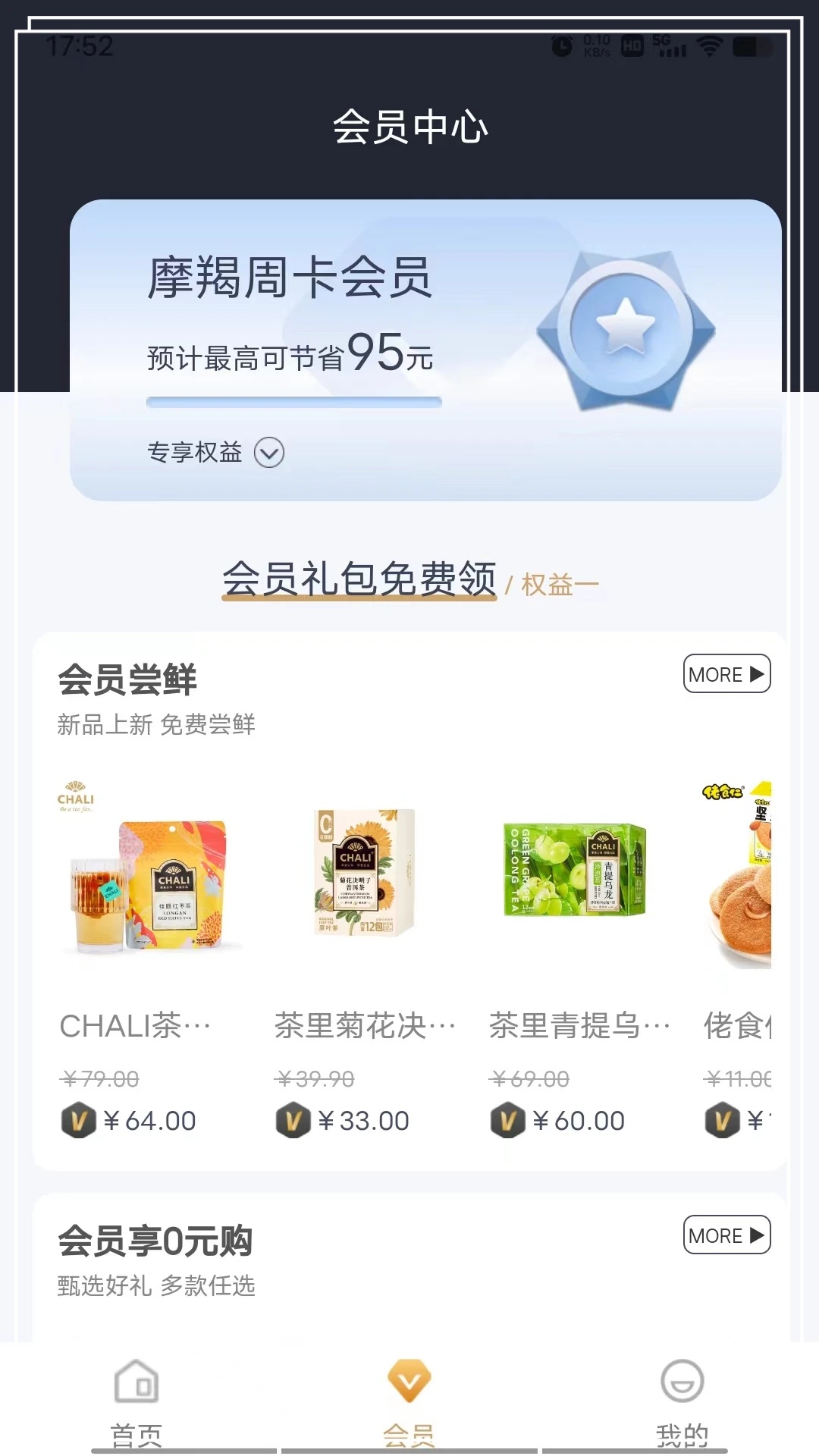Click MORE arrow in 会员尝鲜 section

click(x=726, y=673)
